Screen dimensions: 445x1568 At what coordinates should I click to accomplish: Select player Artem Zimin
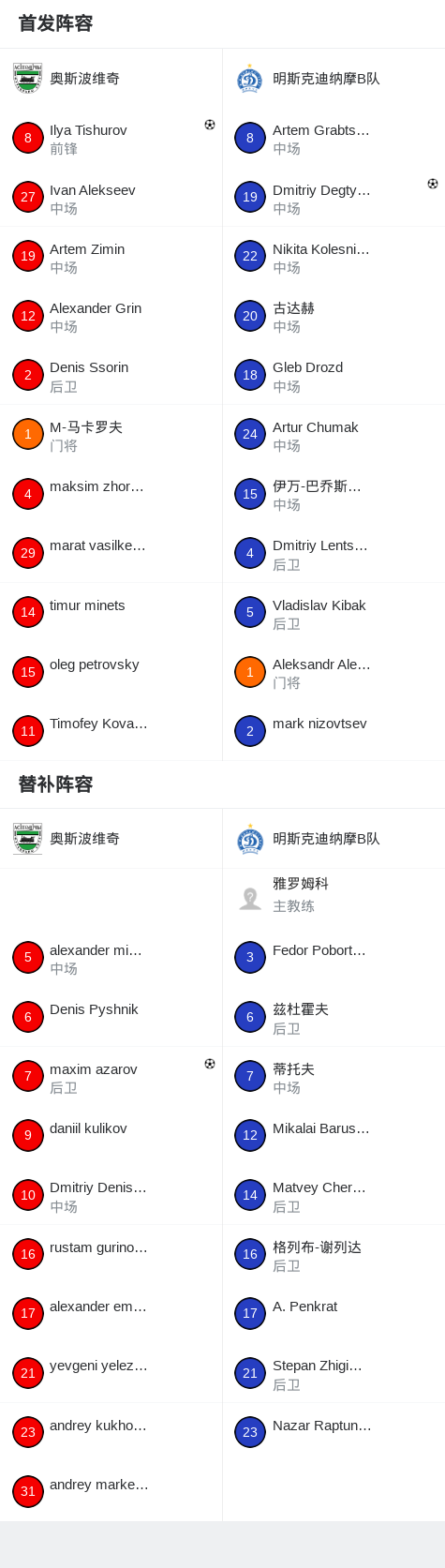click(111, 256)
